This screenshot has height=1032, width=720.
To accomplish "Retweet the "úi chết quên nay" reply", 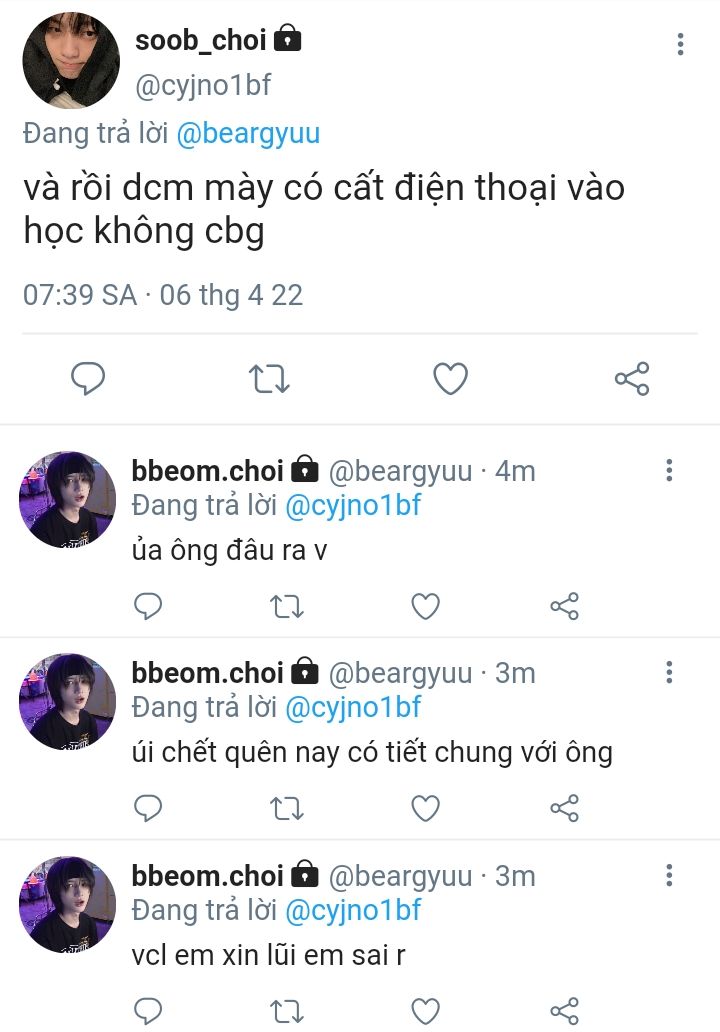I will pyautogui.click(x=287, y=808).
